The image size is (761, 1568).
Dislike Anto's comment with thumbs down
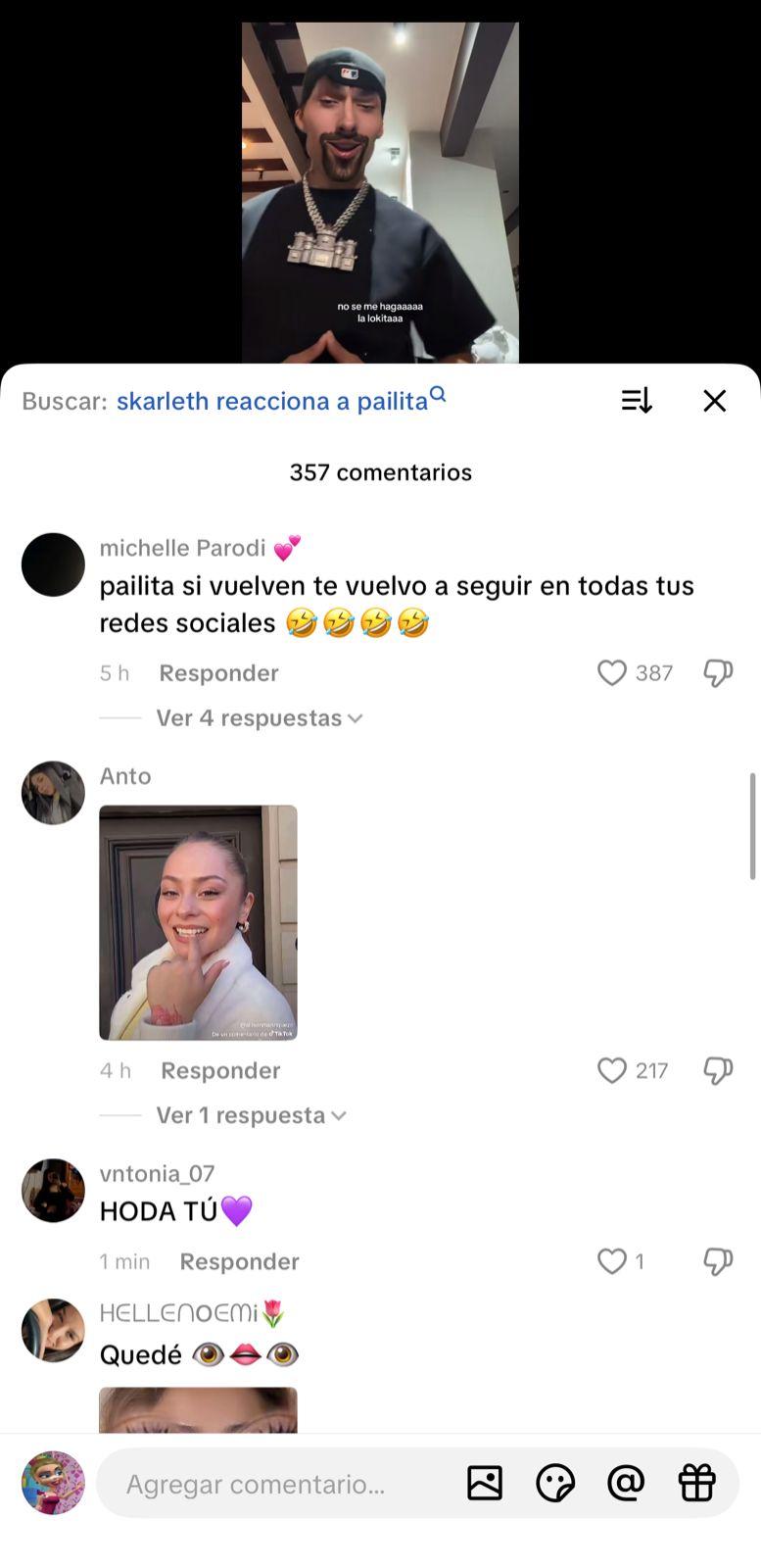(718, 1070)
